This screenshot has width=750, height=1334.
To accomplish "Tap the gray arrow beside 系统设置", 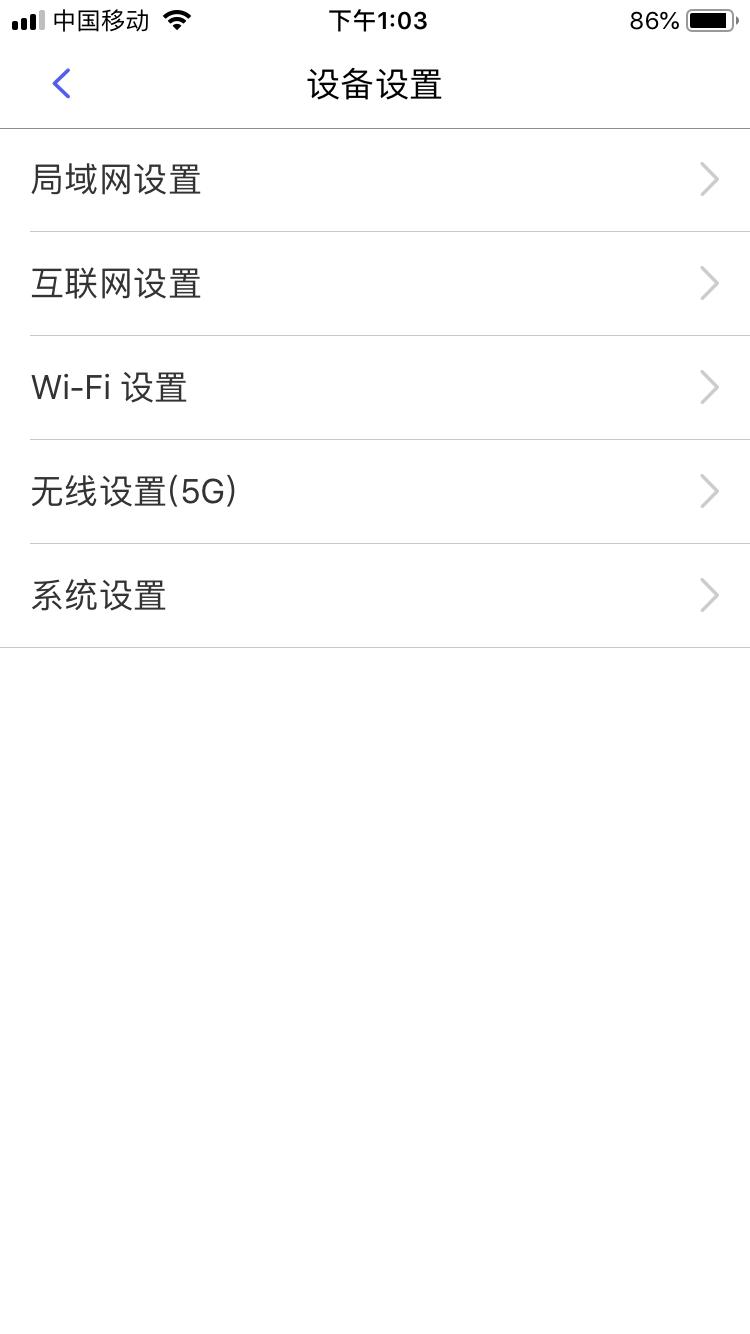I will [708, 595].
